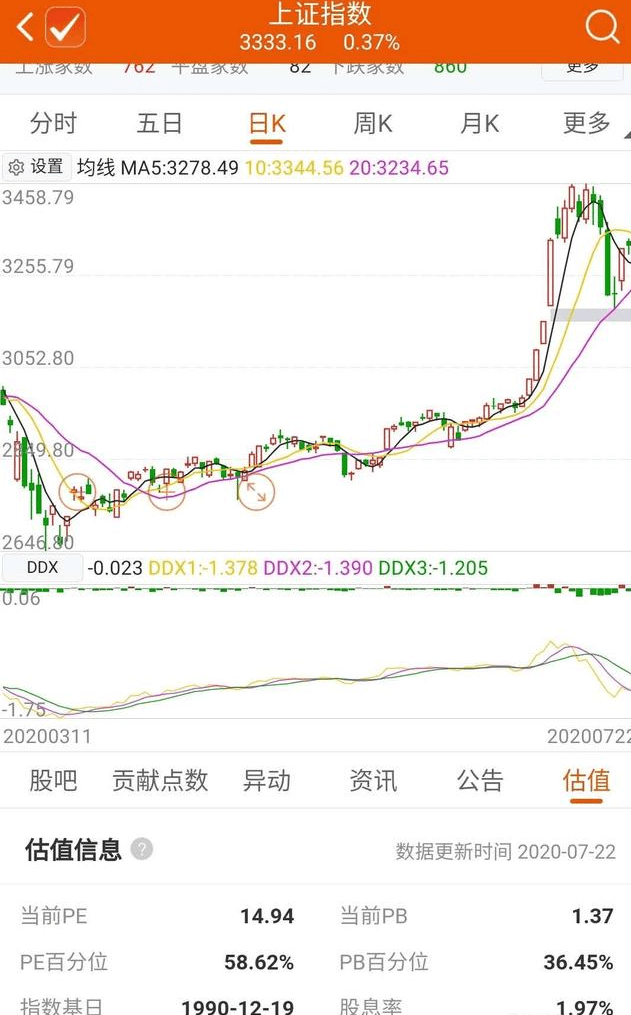Open the search magnifier icon

tap(601, 27)
